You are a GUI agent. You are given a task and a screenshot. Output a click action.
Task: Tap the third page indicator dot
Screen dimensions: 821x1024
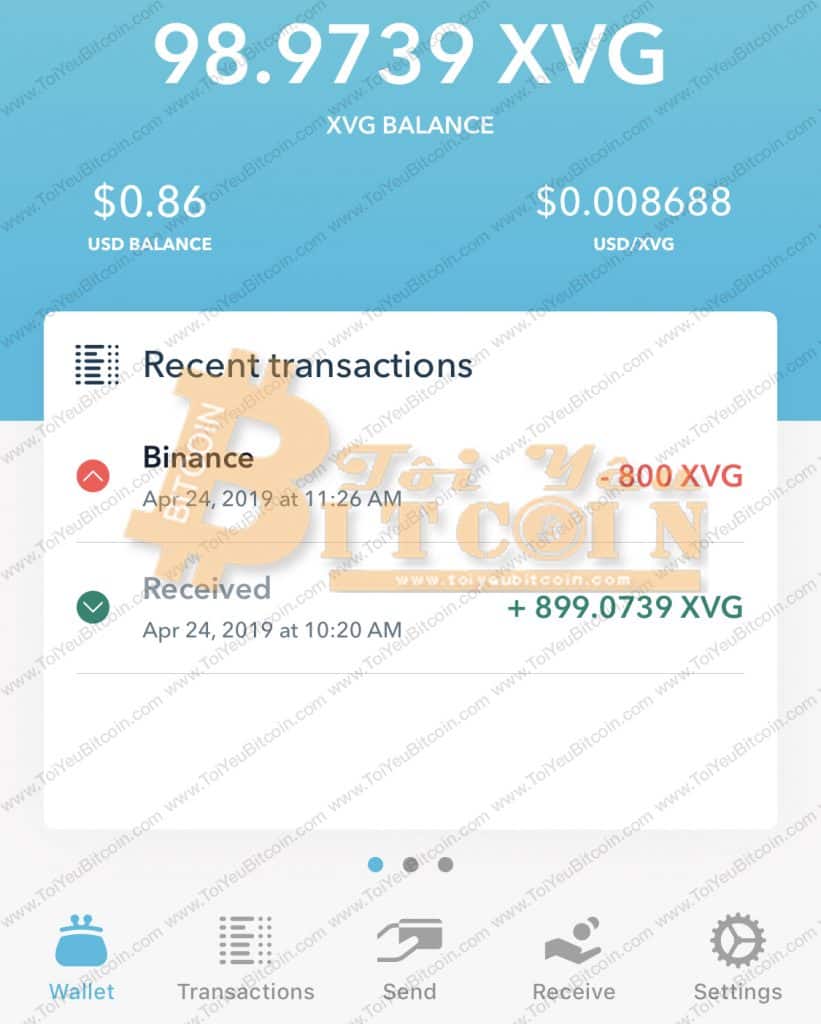(x=444, y=864)
